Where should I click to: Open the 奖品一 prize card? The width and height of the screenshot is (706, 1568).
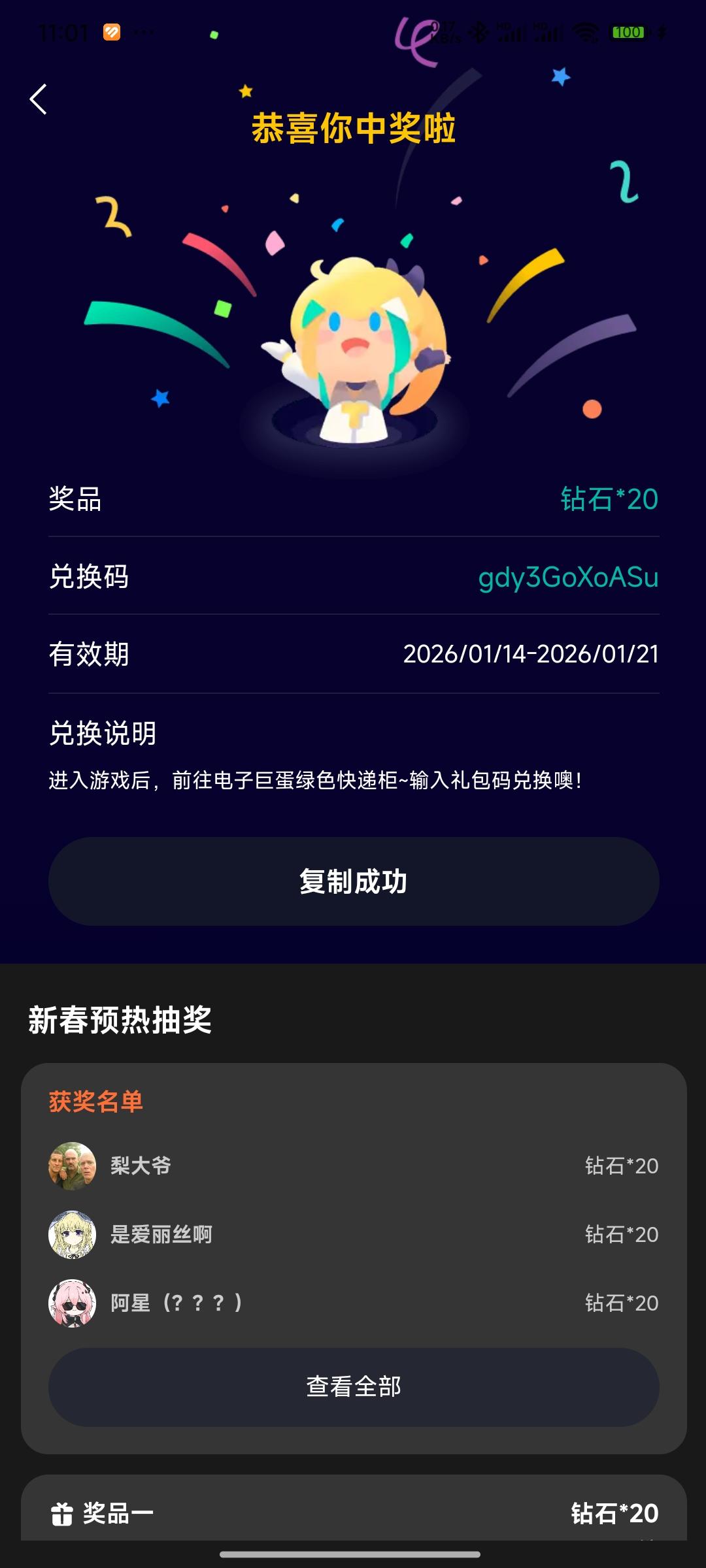(x=353, y=1512)
